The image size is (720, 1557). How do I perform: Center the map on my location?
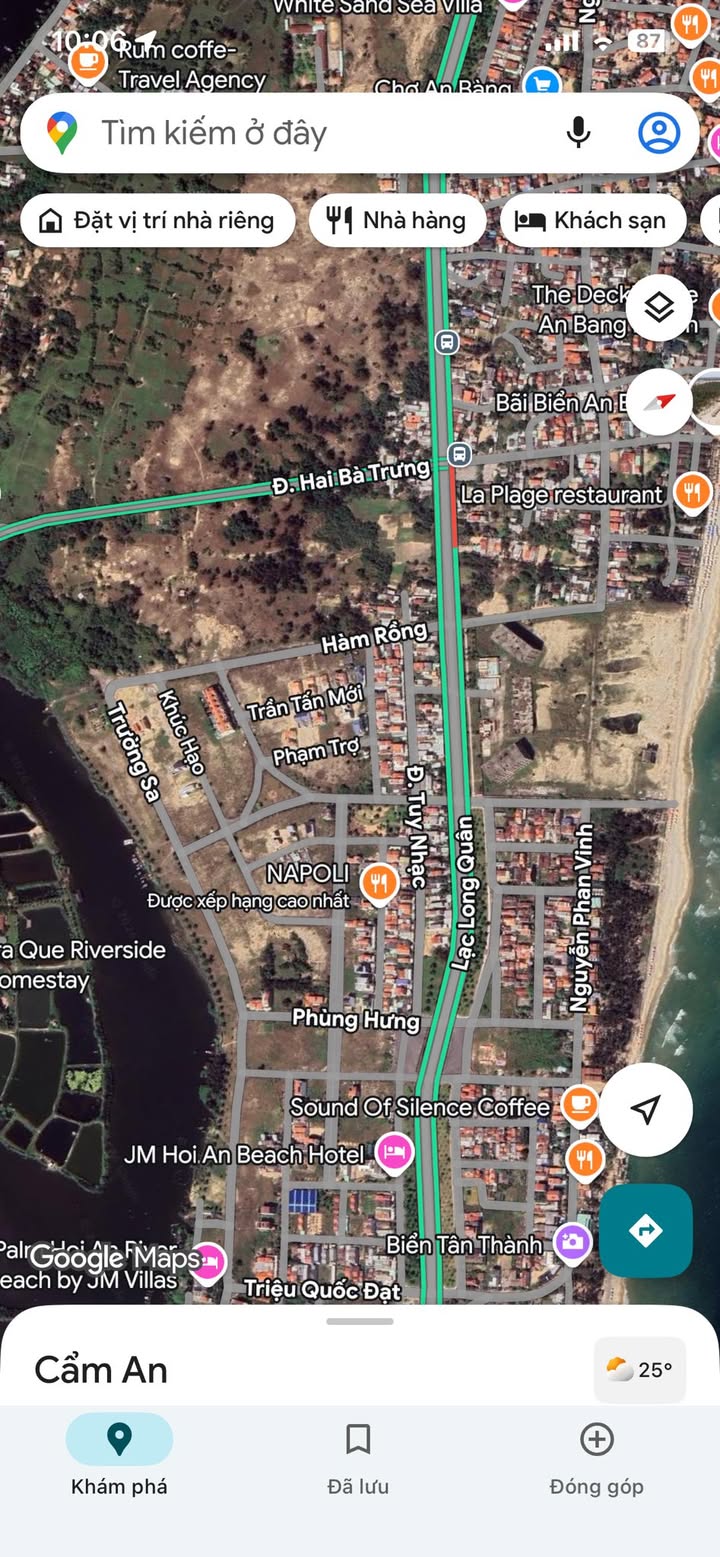coord(646,1109)
